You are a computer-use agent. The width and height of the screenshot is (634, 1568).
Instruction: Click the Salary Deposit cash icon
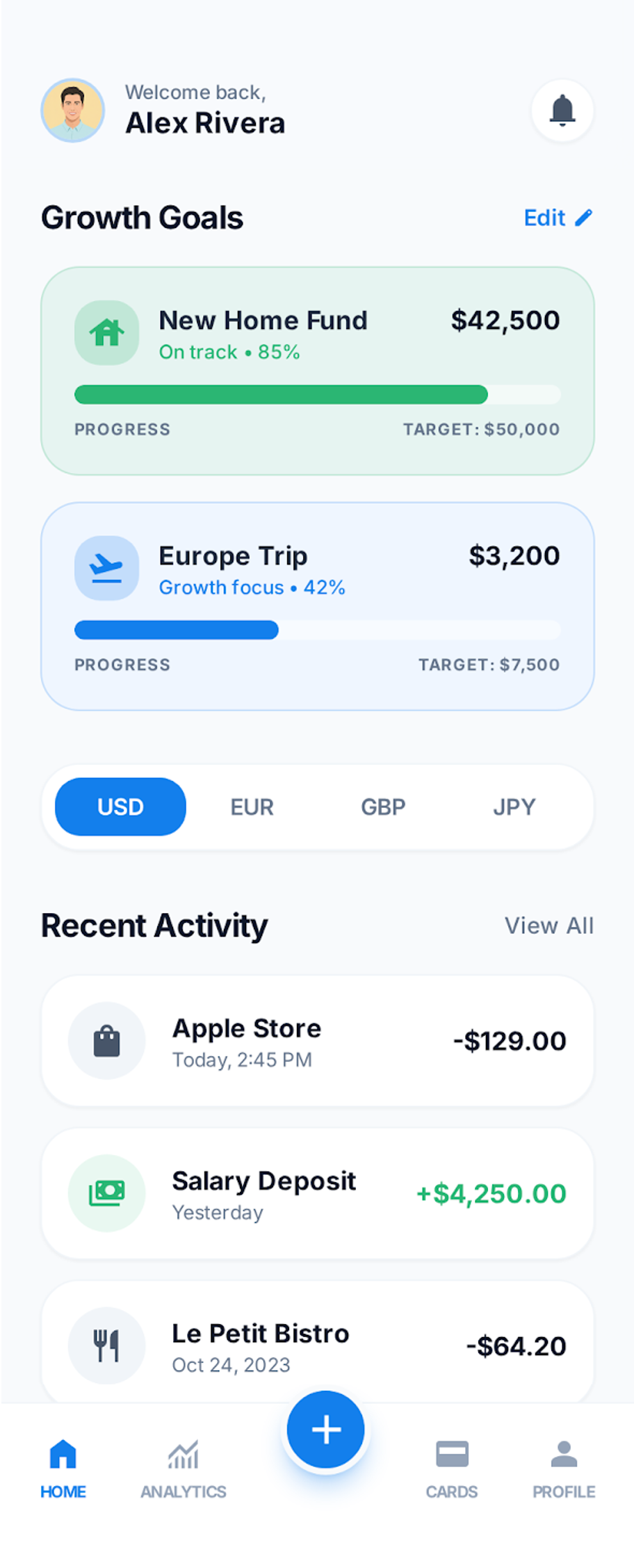coord(106,1193)
